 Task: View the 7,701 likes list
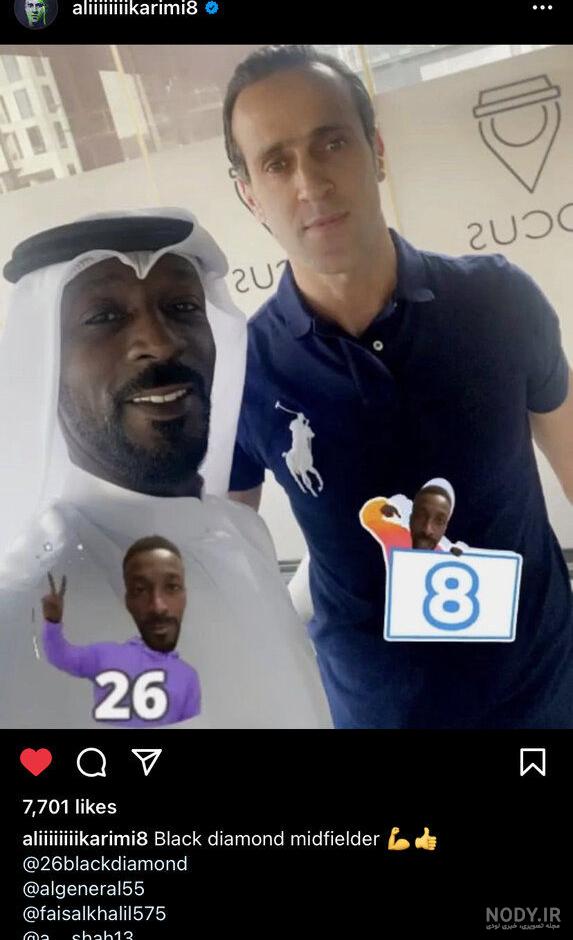[x=70, y=807]
